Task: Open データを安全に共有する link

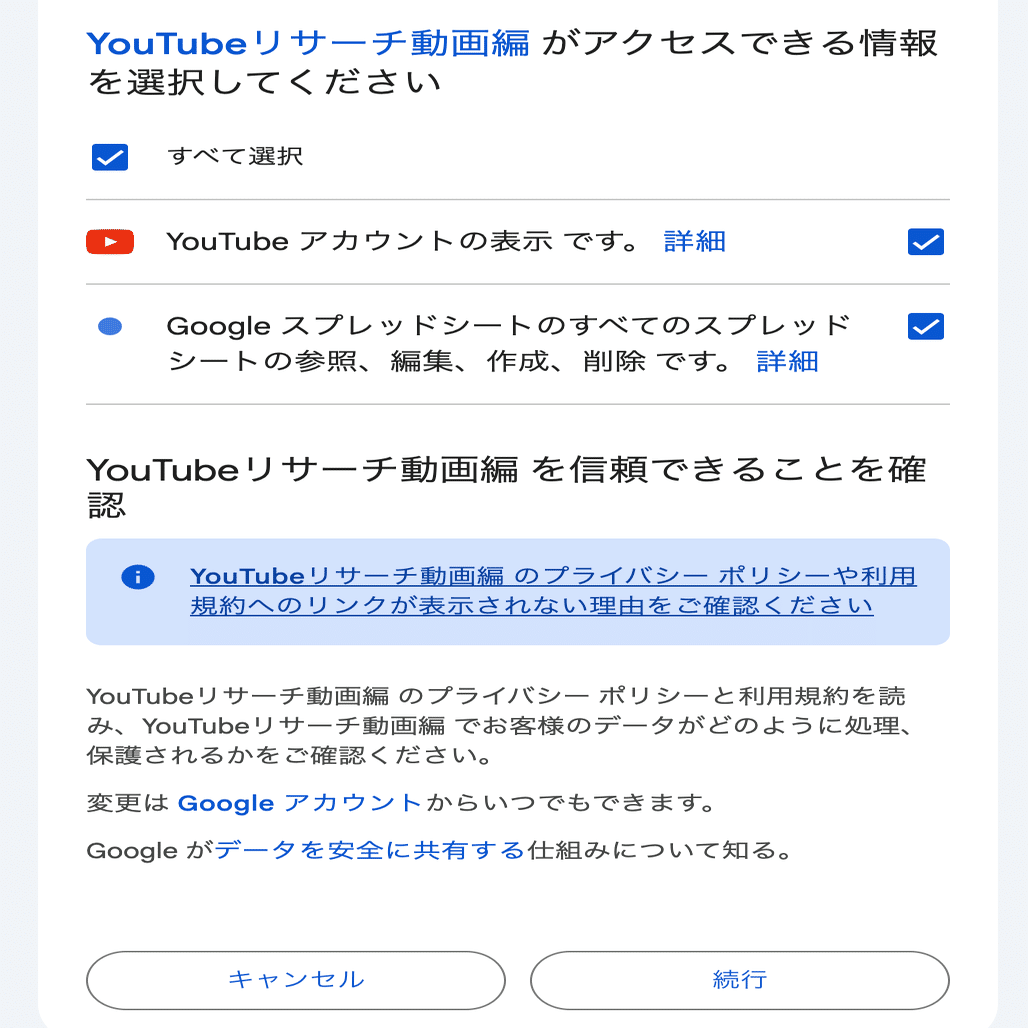Action: tap(370, 851)
